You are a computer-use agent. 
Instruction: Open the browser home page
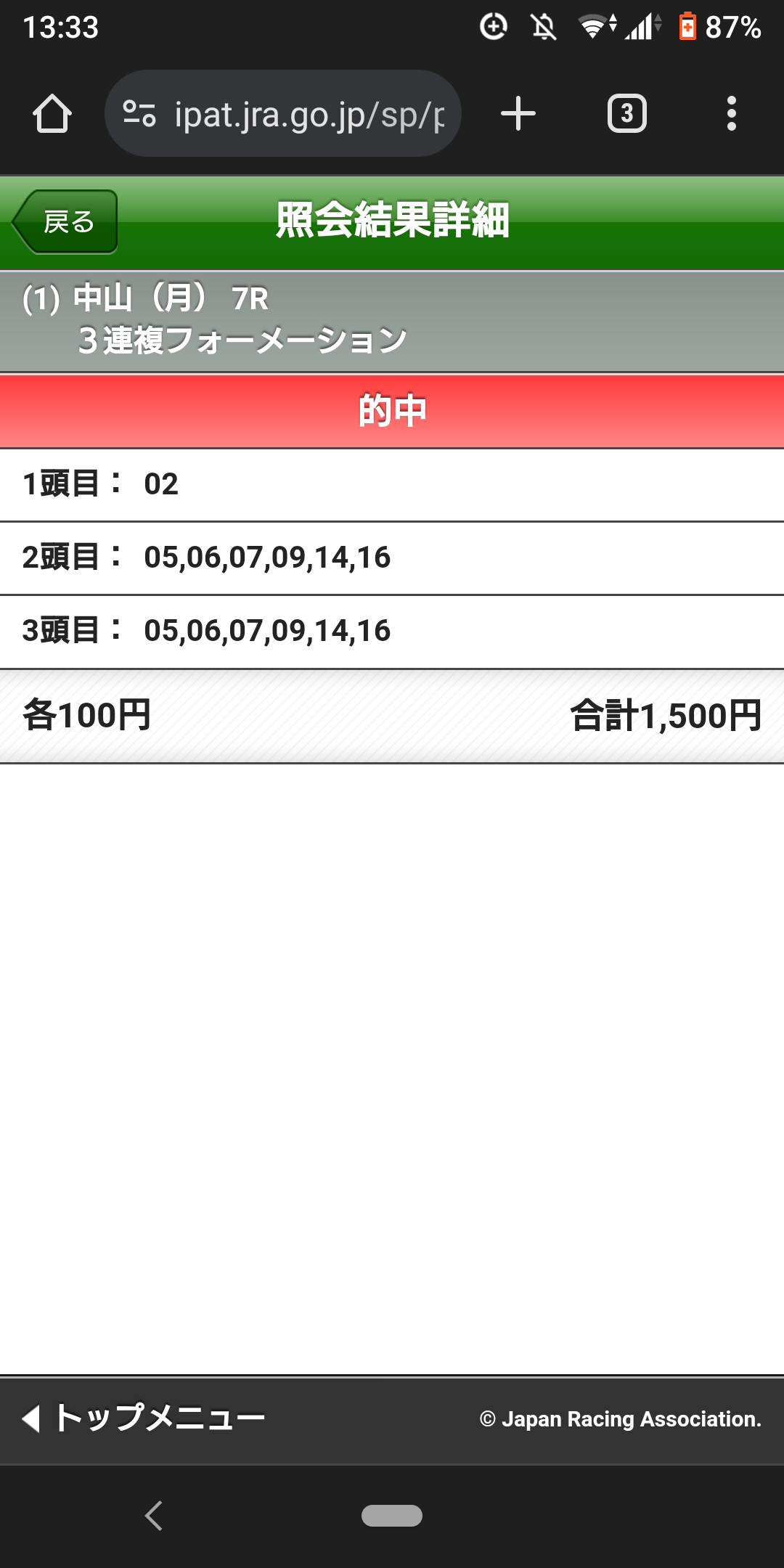click(52, 114)
